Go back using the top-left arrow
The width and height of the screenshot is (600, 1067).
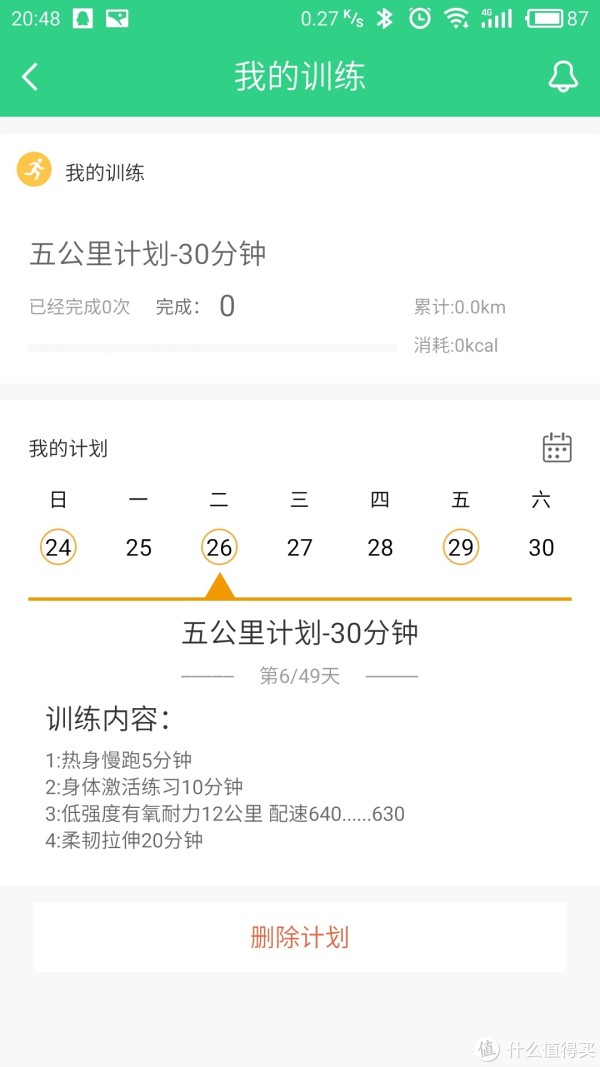coord(30,77)
